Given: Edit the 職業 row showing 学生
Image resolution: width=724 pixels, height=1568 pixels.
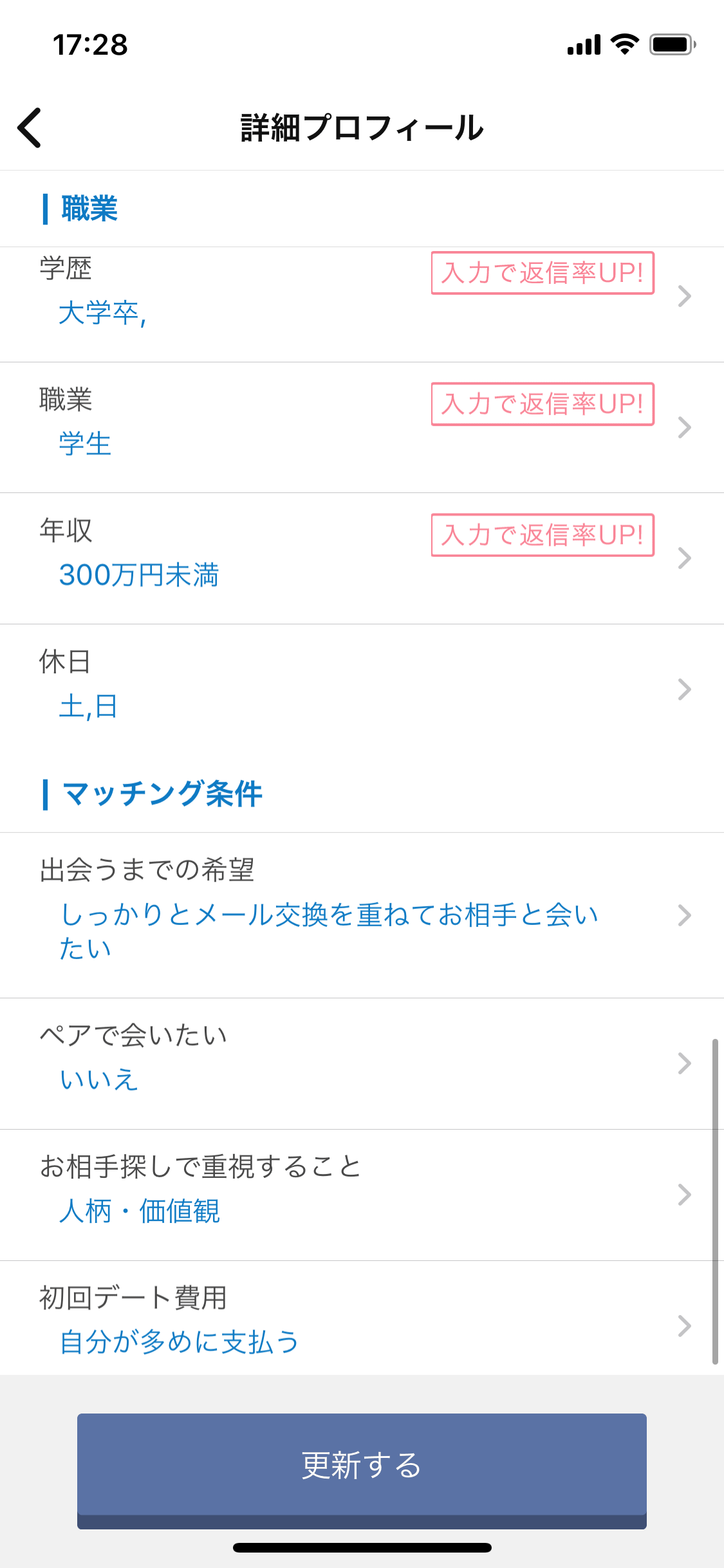Looking at the screenshot, I should point(362,427).
